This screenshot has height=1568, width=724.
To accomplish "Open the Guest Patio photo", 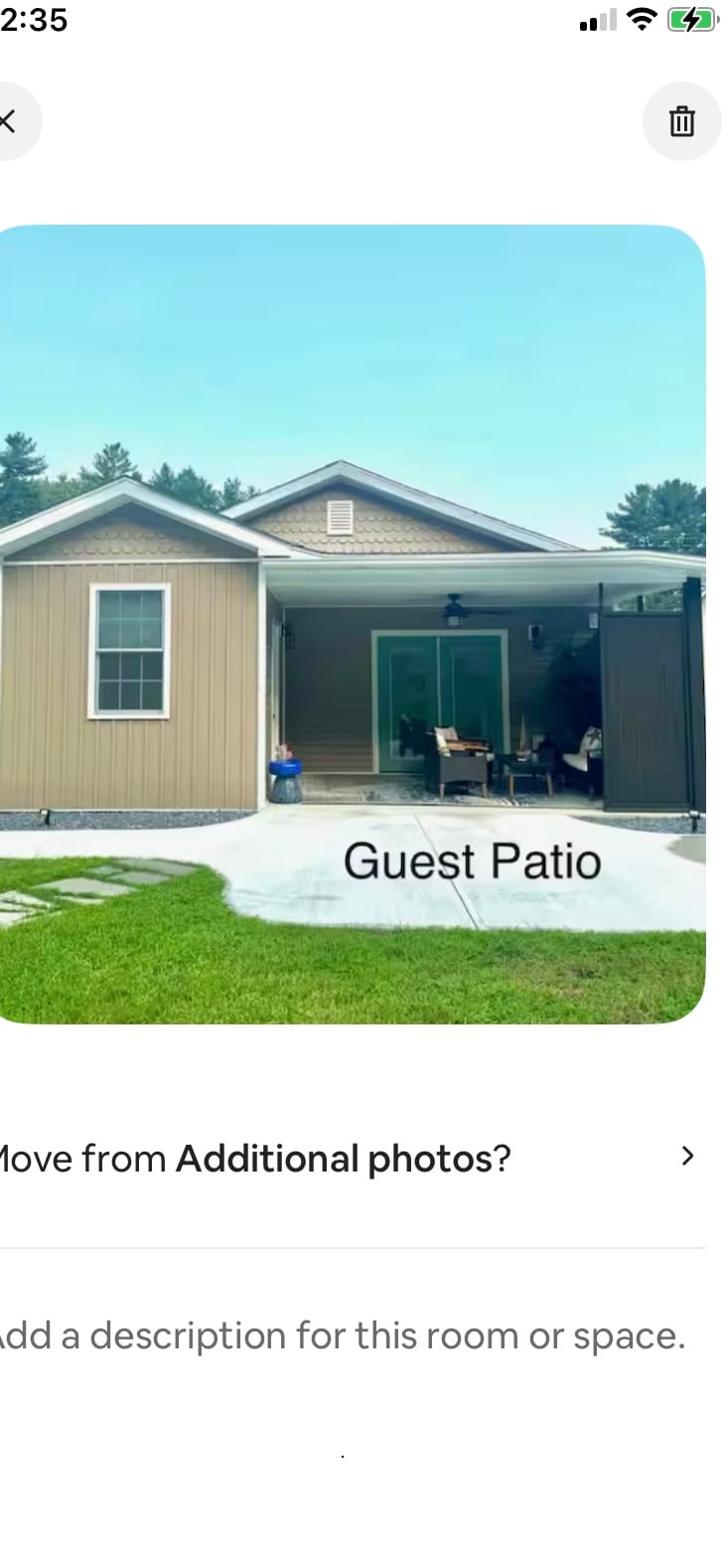I will point(353,624).
